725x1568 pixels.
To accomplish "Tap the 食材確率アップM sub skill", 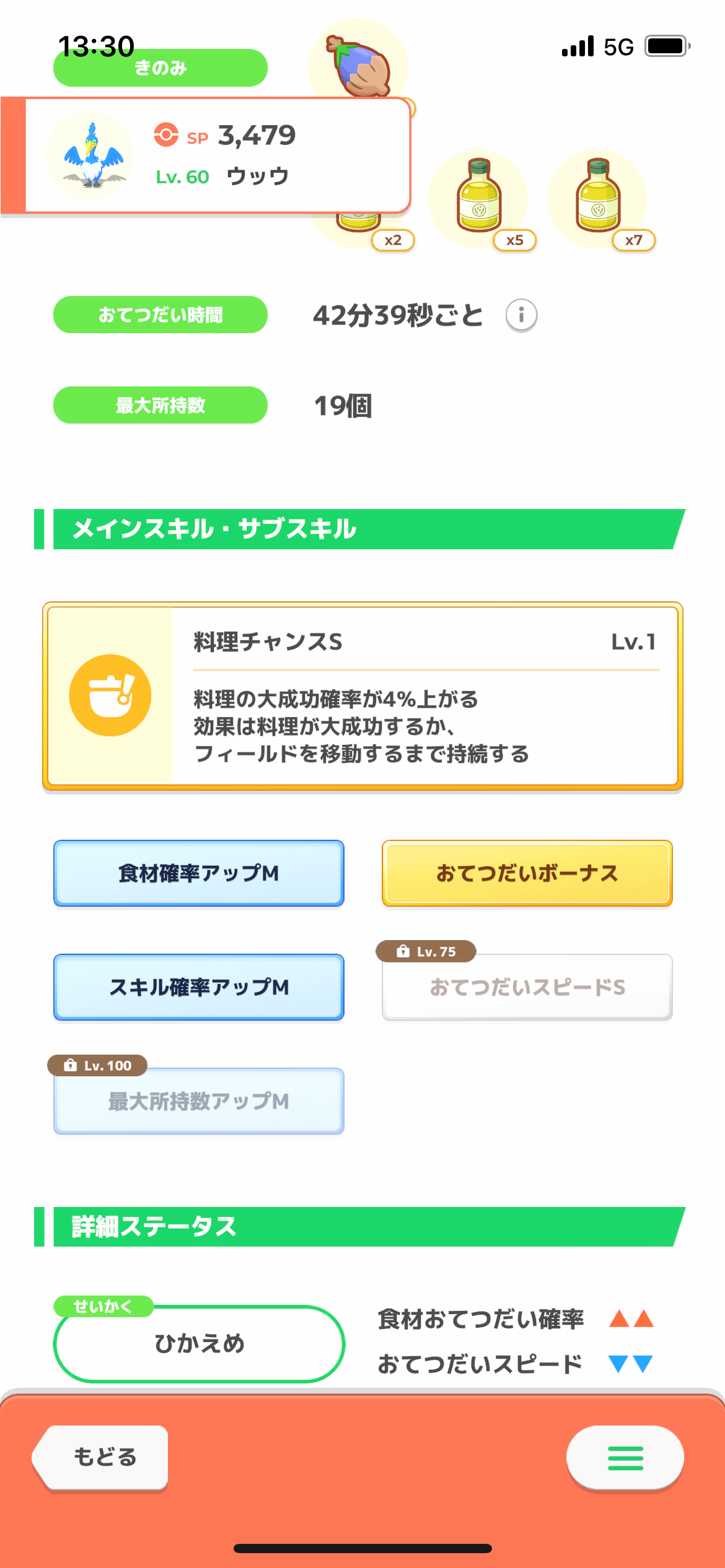I will (199, 873).
